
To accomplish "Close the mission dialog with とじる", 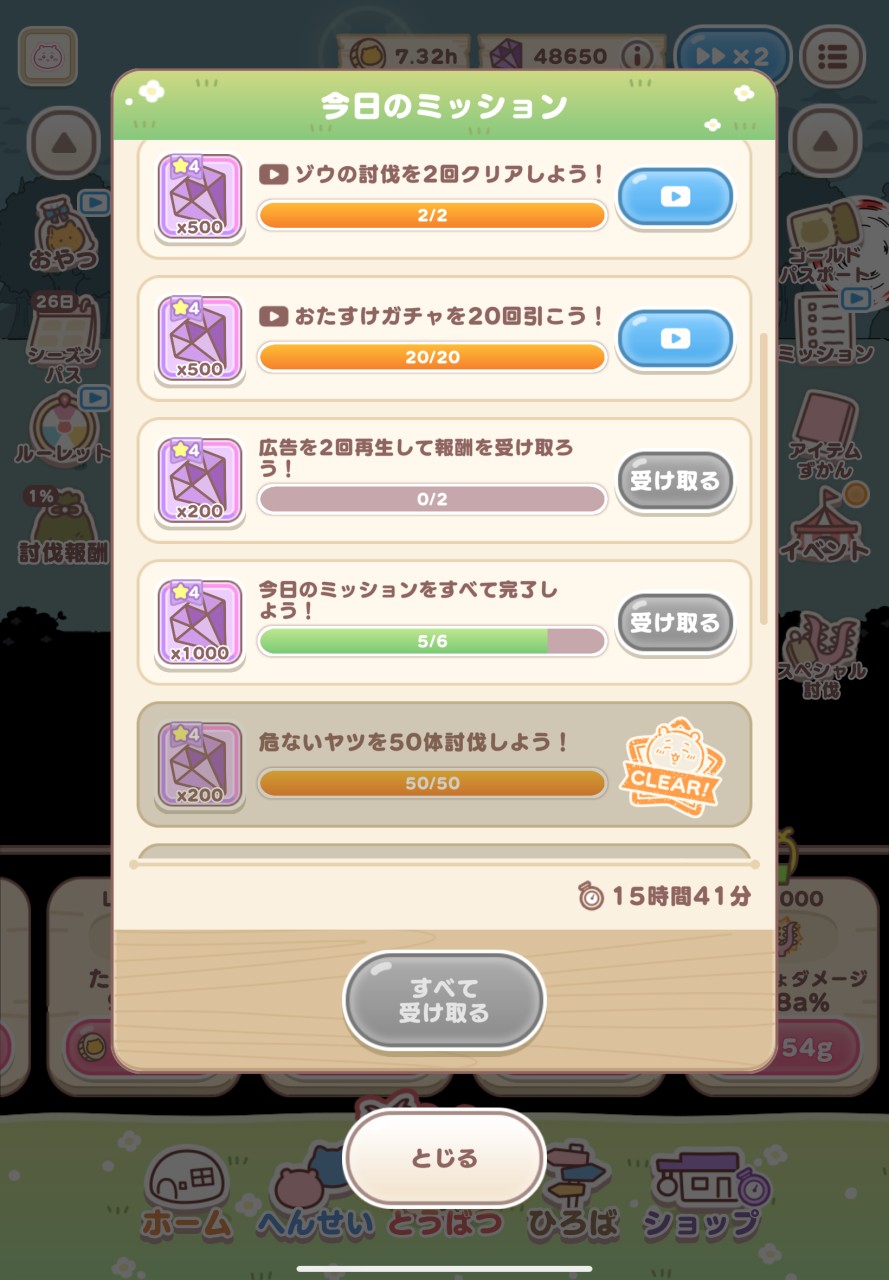I will point(444,1158).
